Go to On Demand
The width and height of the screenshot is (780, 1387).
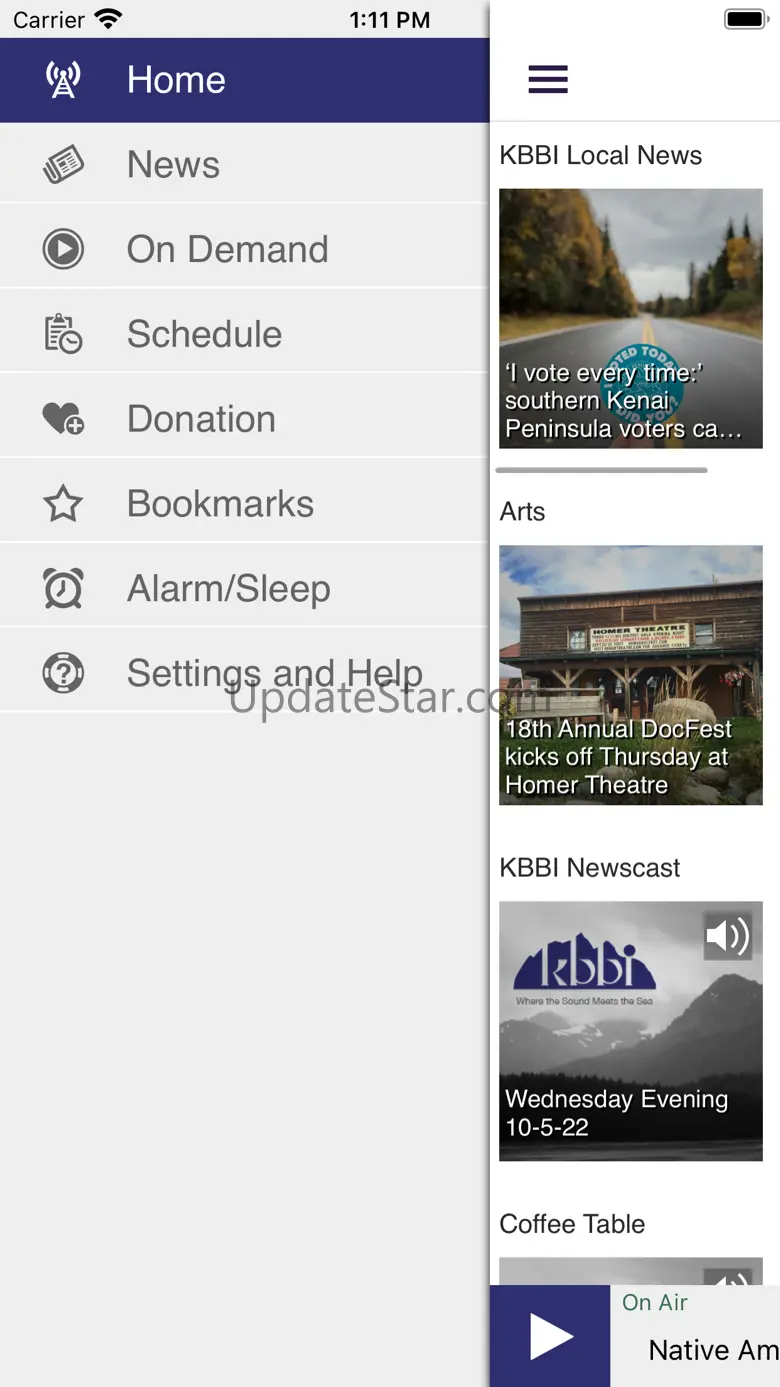click(x=244, y=249)
